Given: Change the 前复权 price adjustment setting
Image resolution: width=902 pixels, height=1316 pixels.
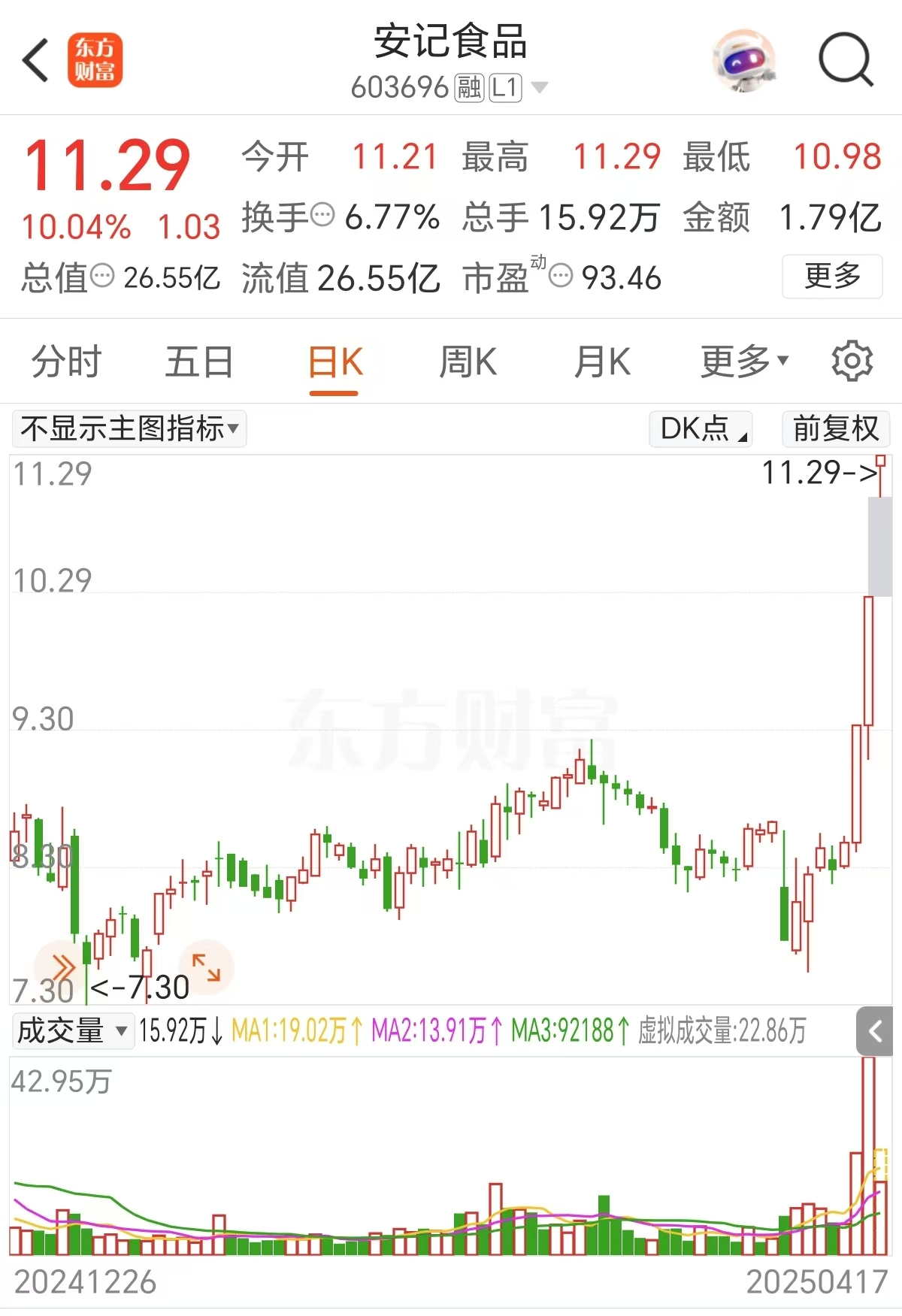Looking at the screenshot, I should 835,429.
